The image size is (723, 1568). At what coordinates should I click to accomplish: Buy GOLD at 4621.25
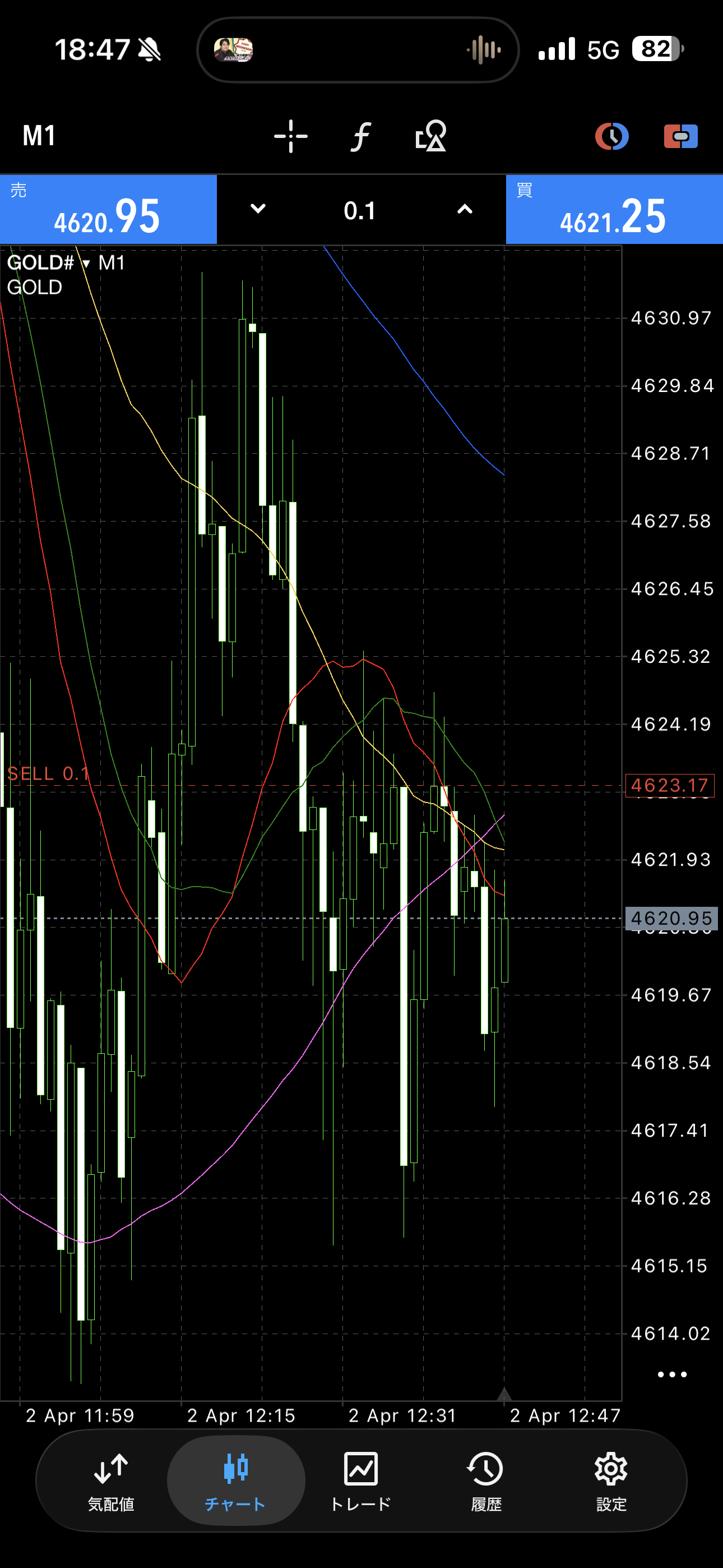click(614, 209)
